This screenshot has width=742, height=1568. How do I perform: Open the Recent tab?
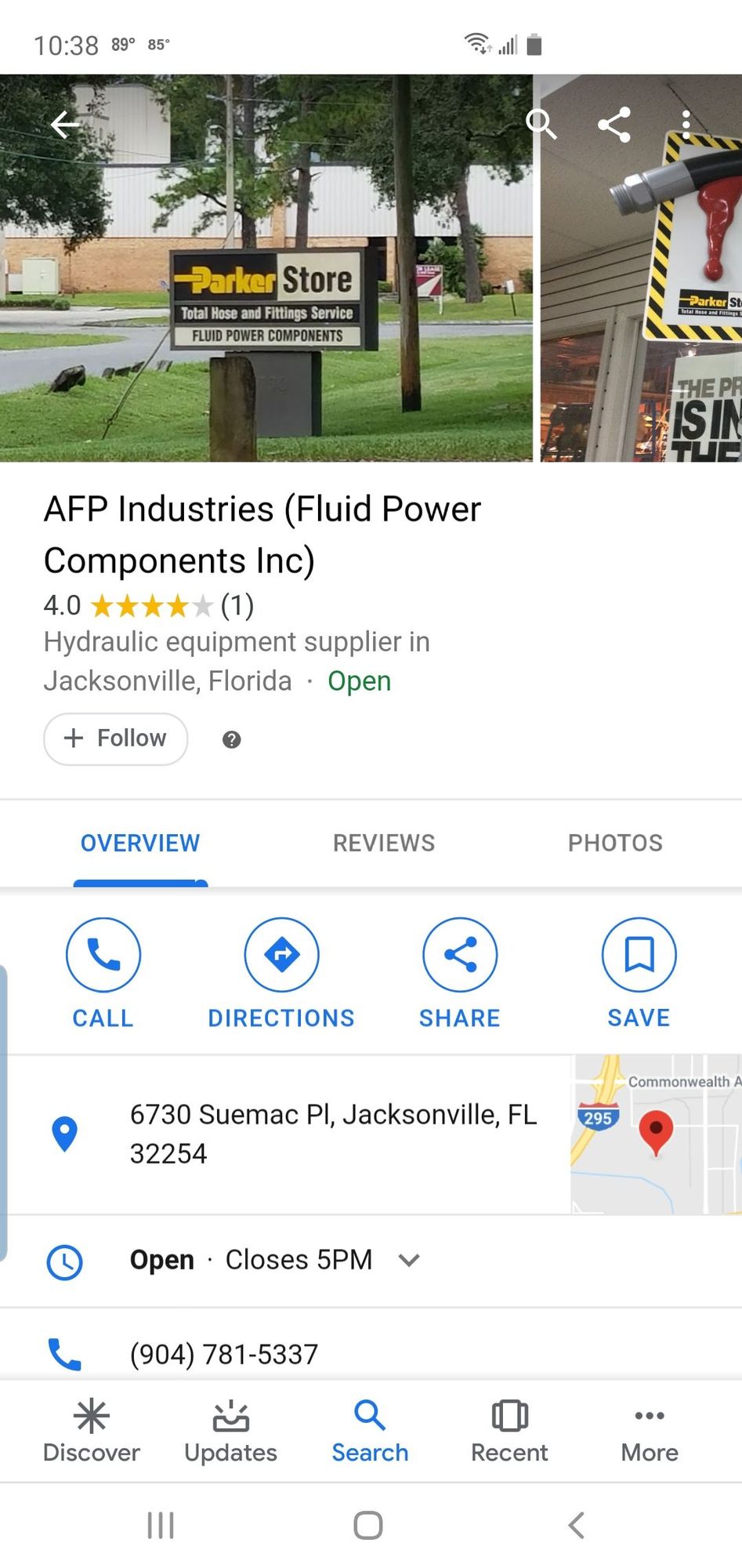(509, 1432)
